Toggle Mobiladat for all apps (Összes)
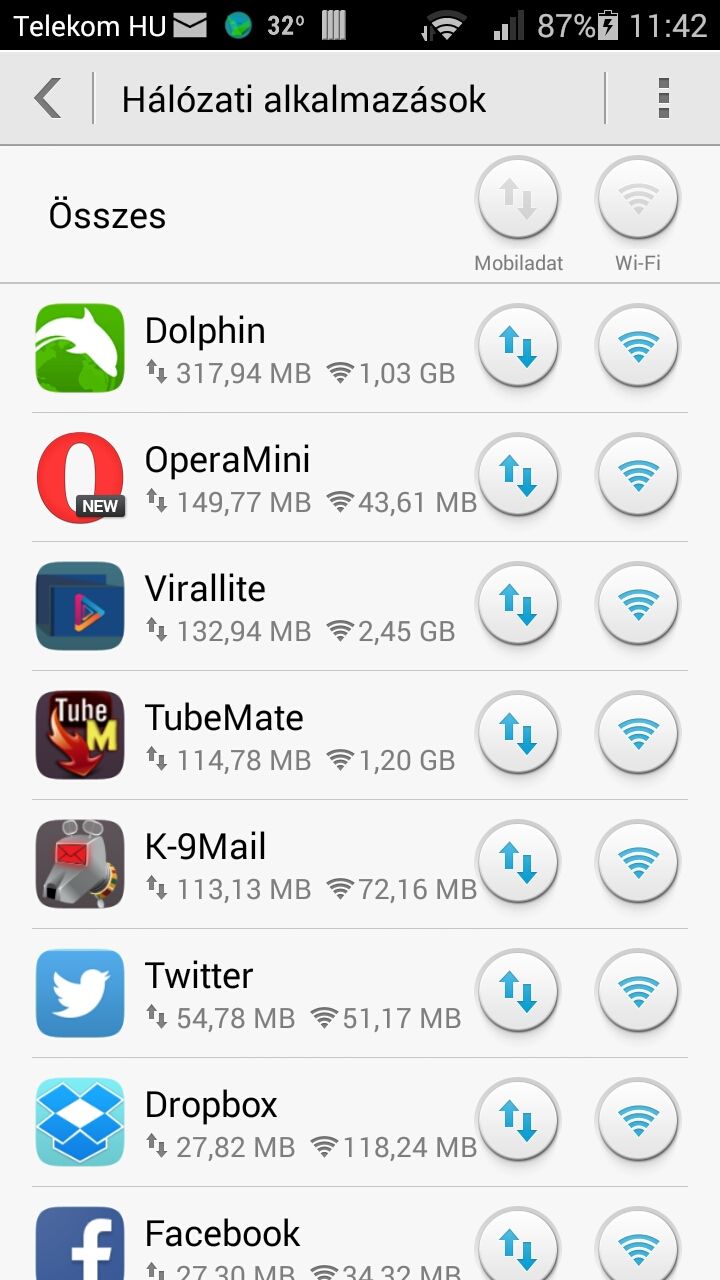 pos(518,198)
